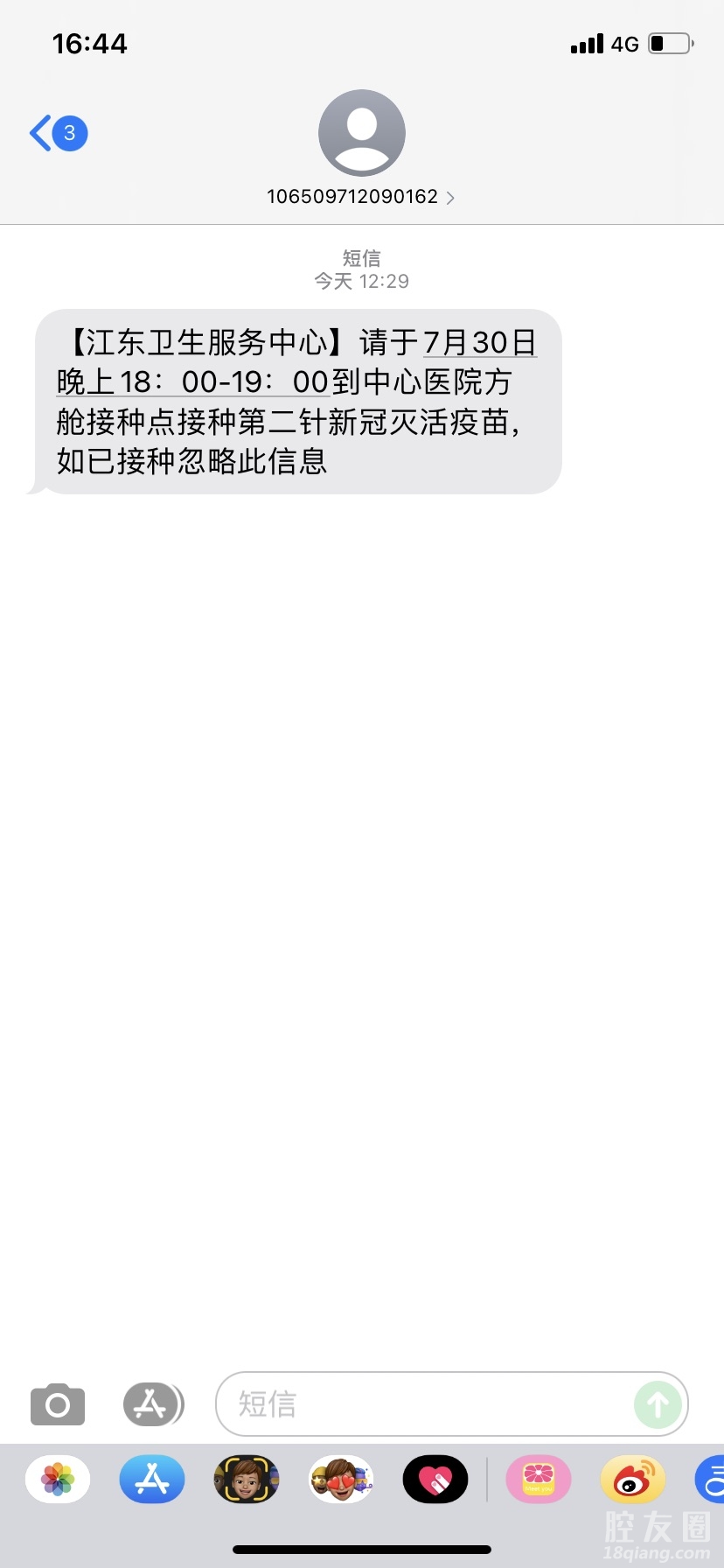The image size is (724, 1568).
Task: Open Memoji stickers with heart eyes
Action: click(x=341, y=1480)
